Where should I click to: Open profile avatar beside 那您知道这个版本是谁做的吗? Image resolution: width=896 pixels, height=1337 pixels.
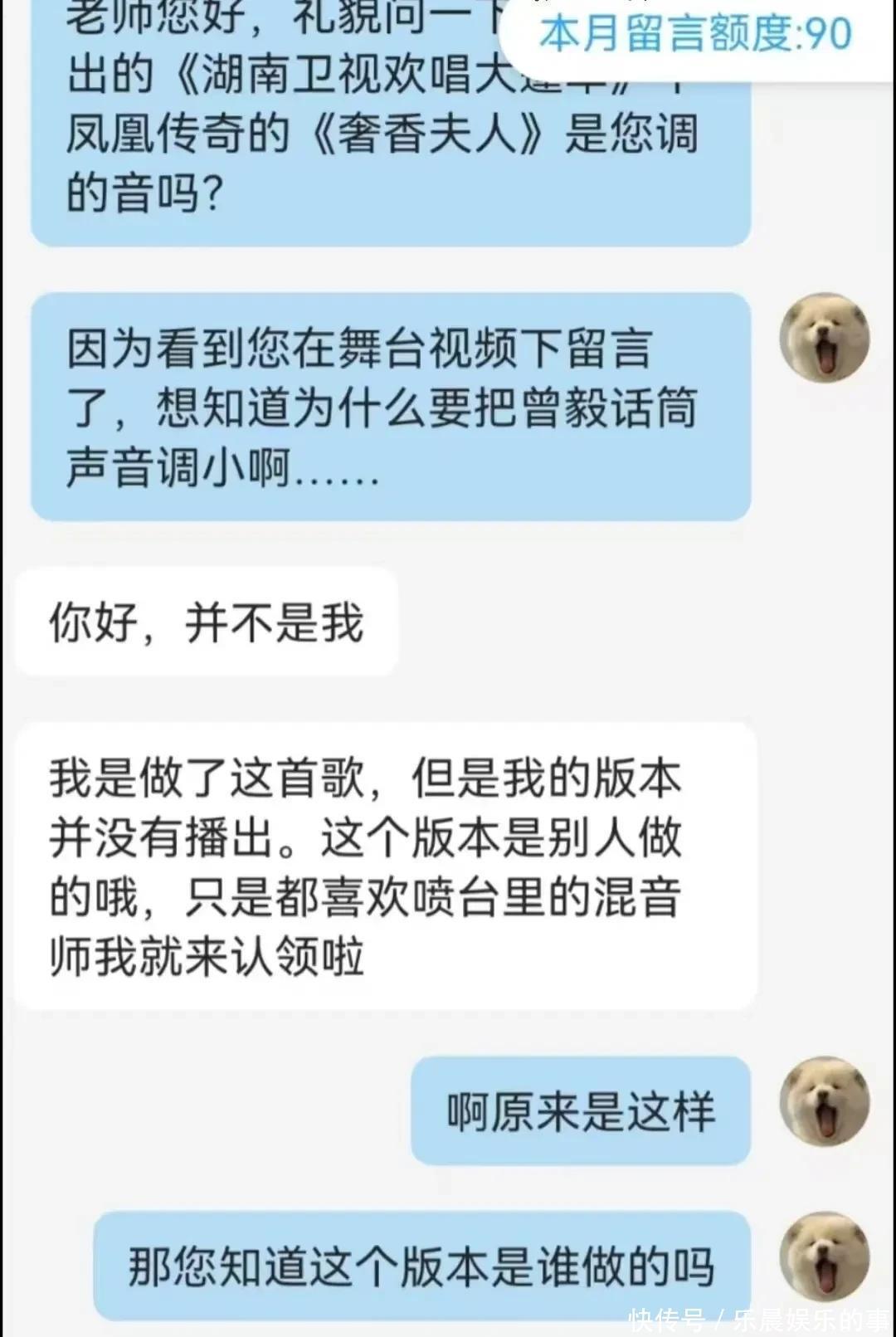tap(824, 1256)
